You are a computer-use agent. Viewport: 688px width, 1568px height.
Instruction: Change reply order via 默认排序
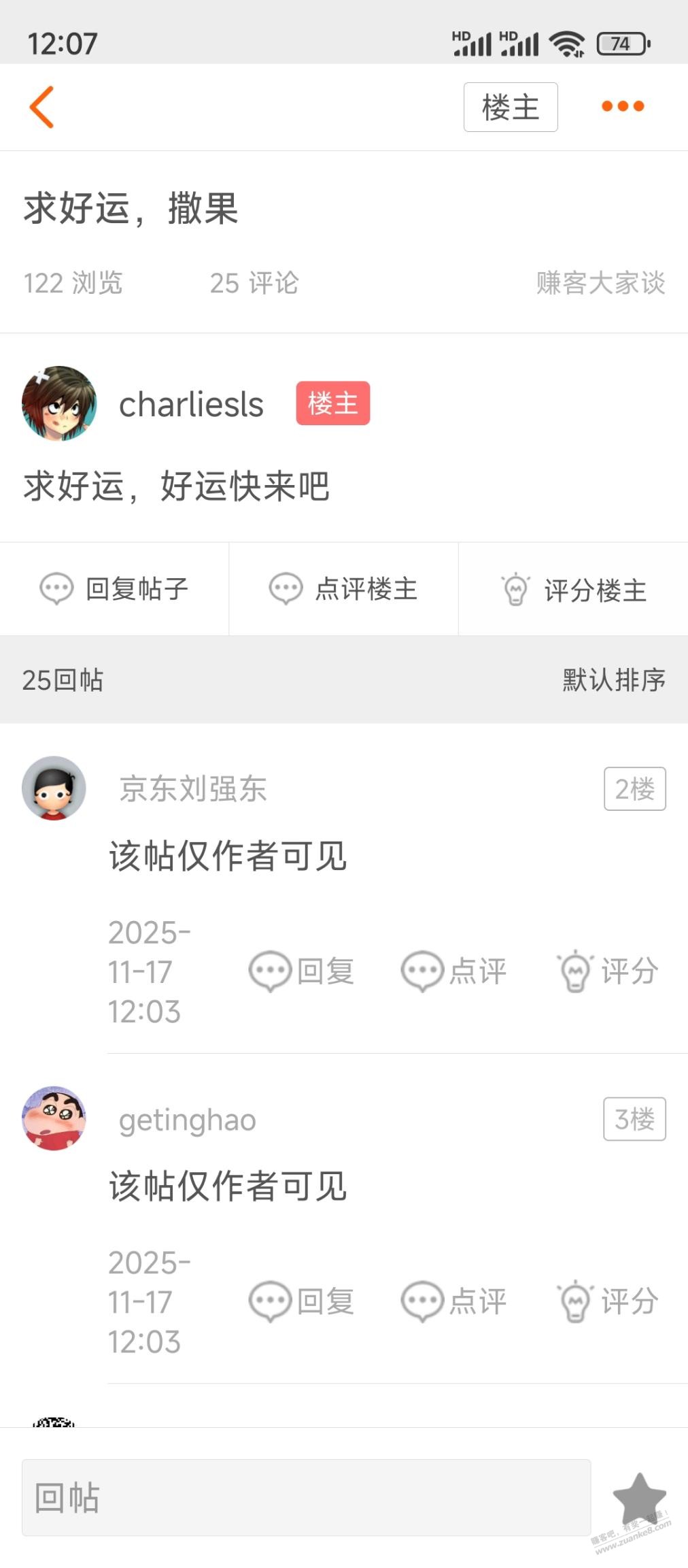point(613,680)
